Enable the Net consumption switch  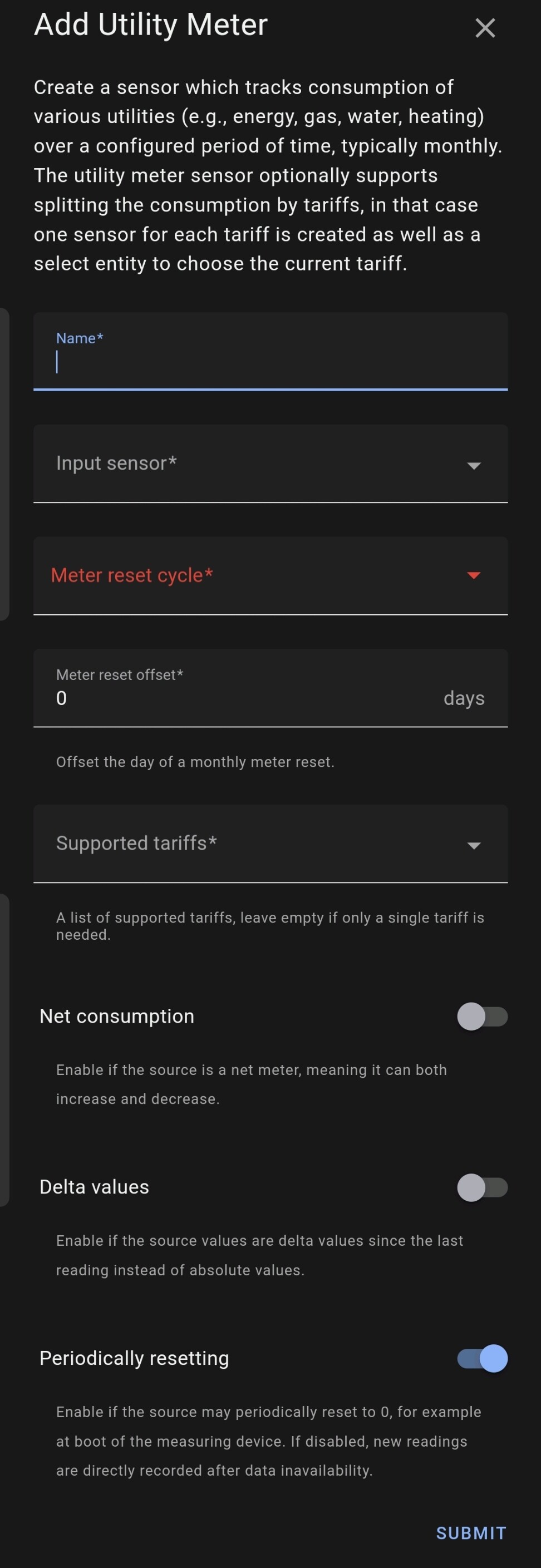(x=482, y=1017)
